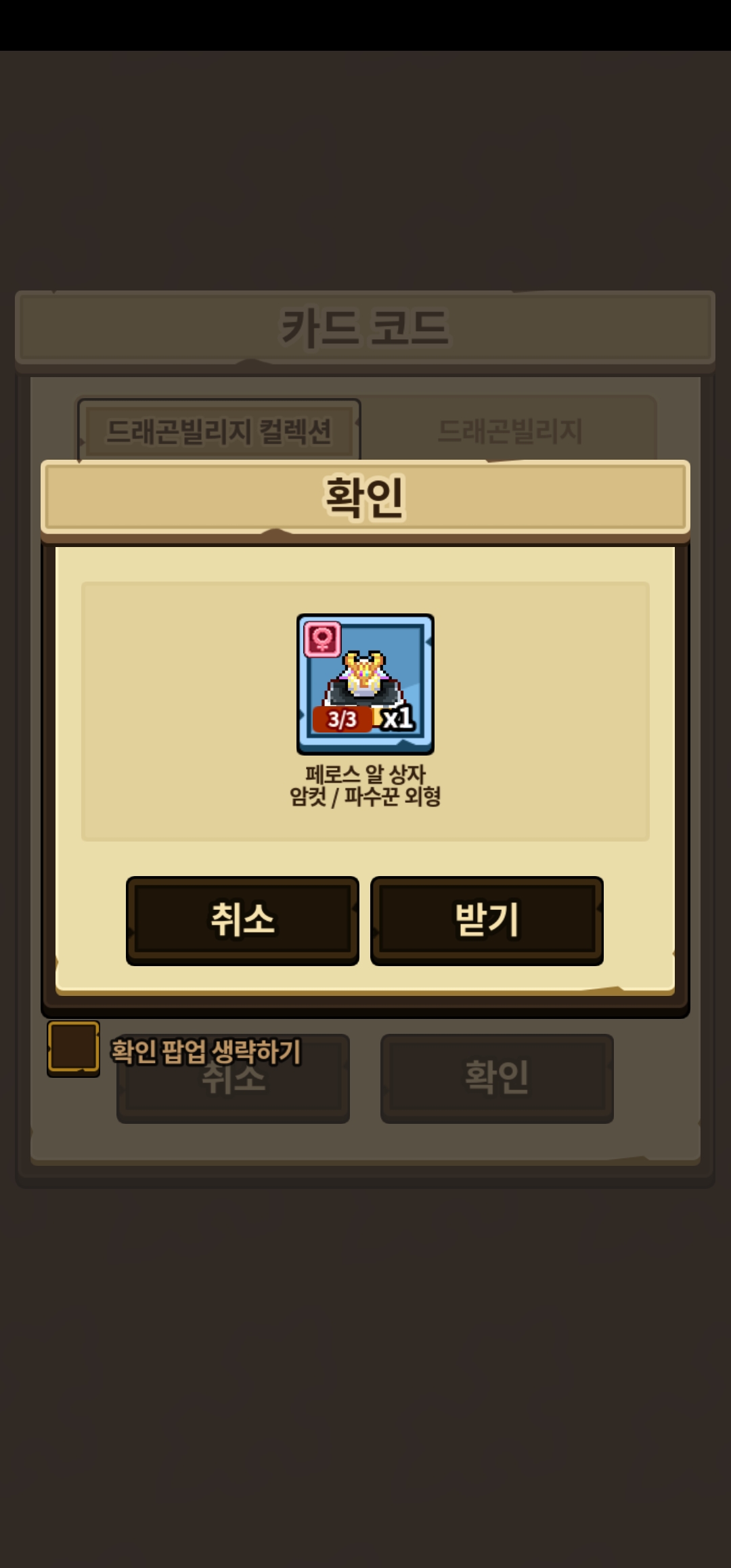
Task: Check the 확인 팝업 생략하기 box
Action: click(x=73, y=1049)
